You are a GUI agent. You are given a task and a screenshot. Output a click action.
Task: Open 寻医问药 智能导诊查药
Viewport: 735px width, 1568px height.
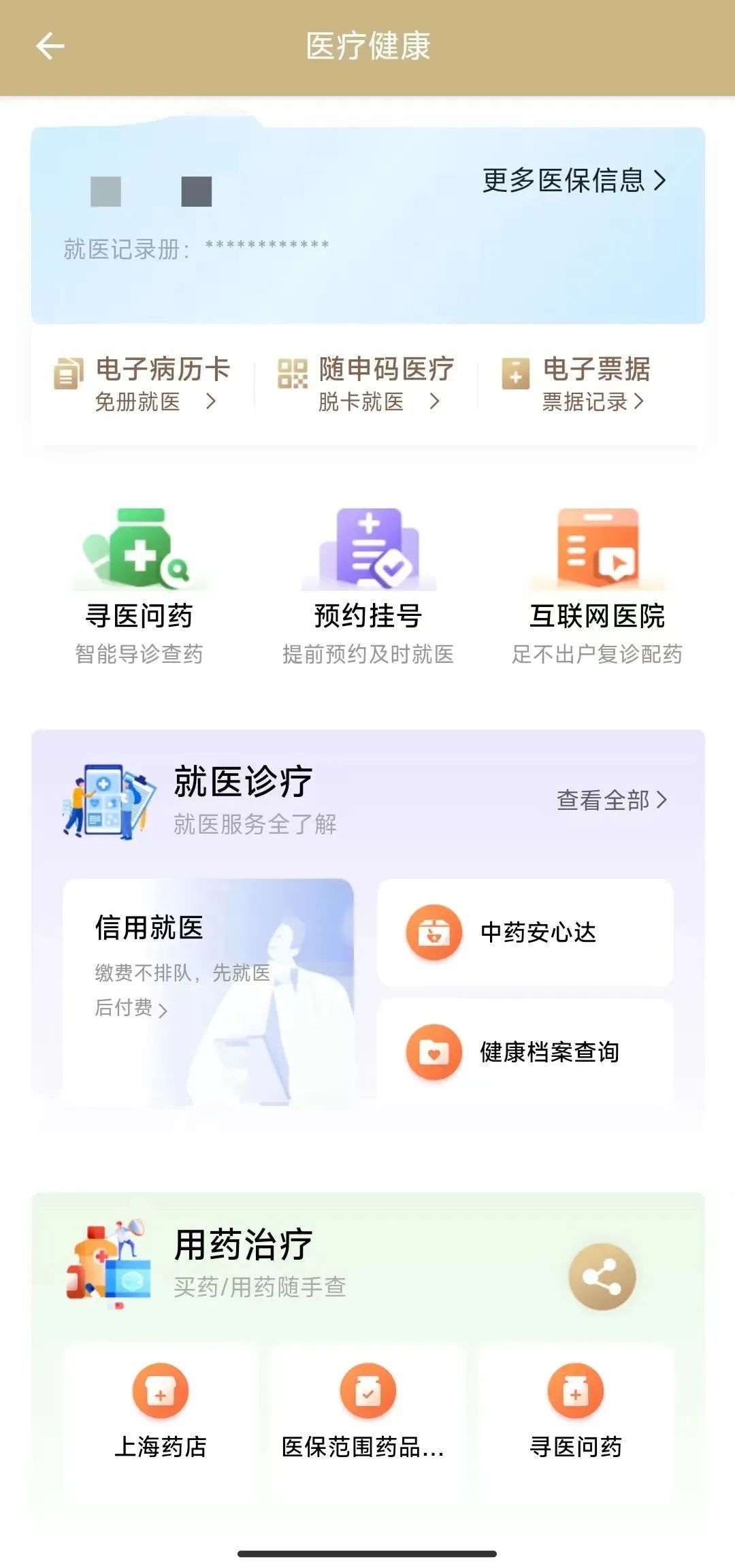point(140,585)
